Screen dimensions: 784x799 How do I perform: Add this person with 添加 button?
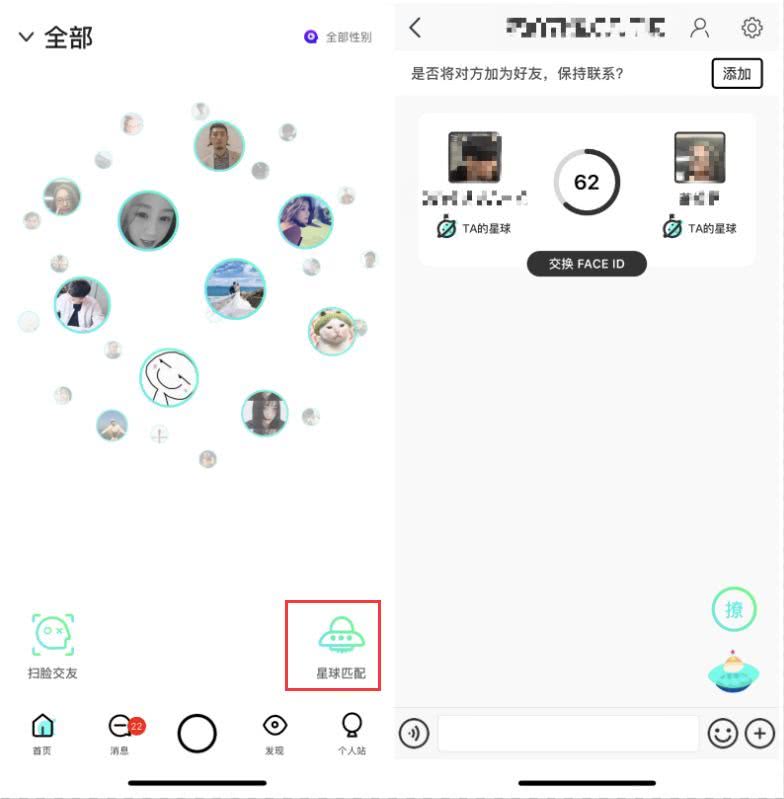pos(736,74)
